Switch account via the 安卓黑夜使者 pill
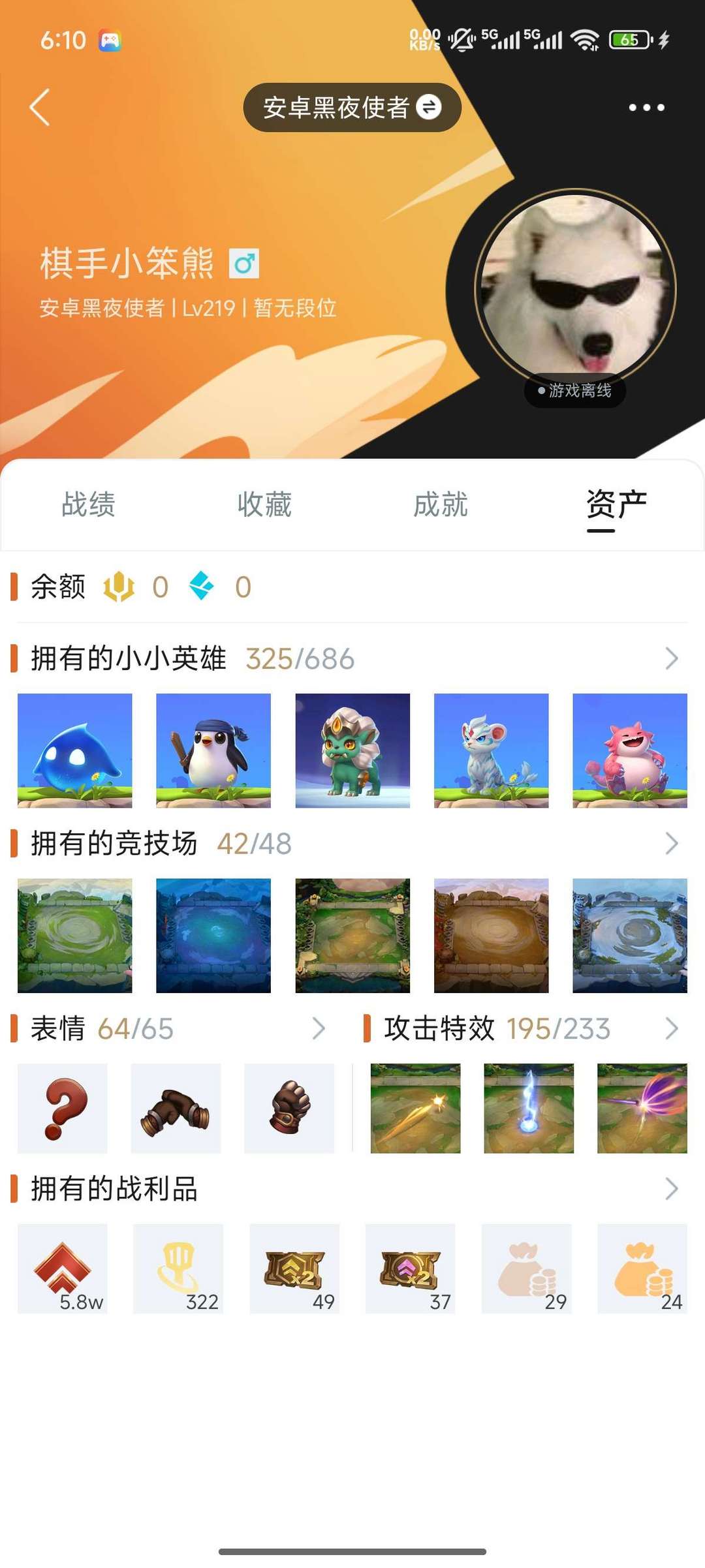Screen dimensions: 705x1568 [352, 108]
